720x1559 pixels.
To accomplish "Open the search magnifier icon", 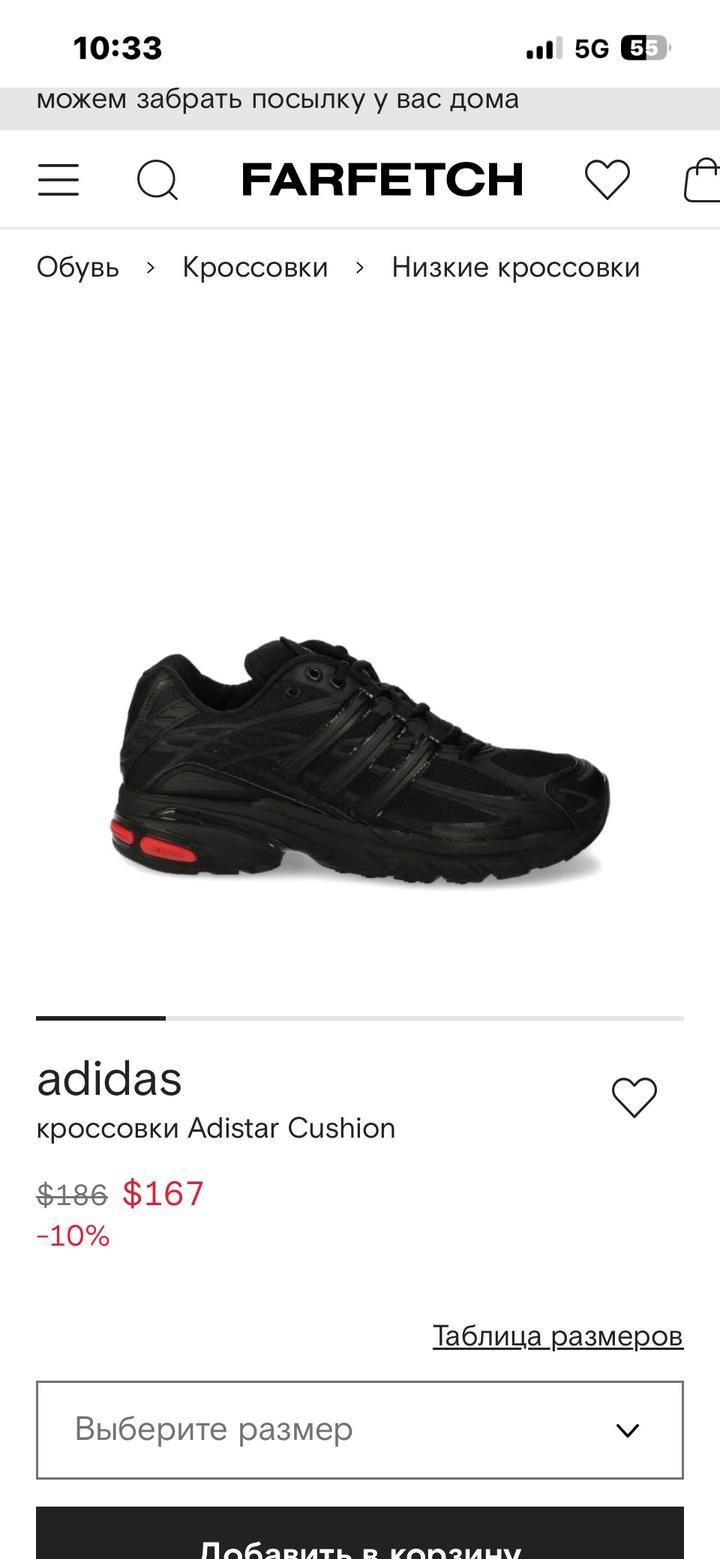I will 157,181.
